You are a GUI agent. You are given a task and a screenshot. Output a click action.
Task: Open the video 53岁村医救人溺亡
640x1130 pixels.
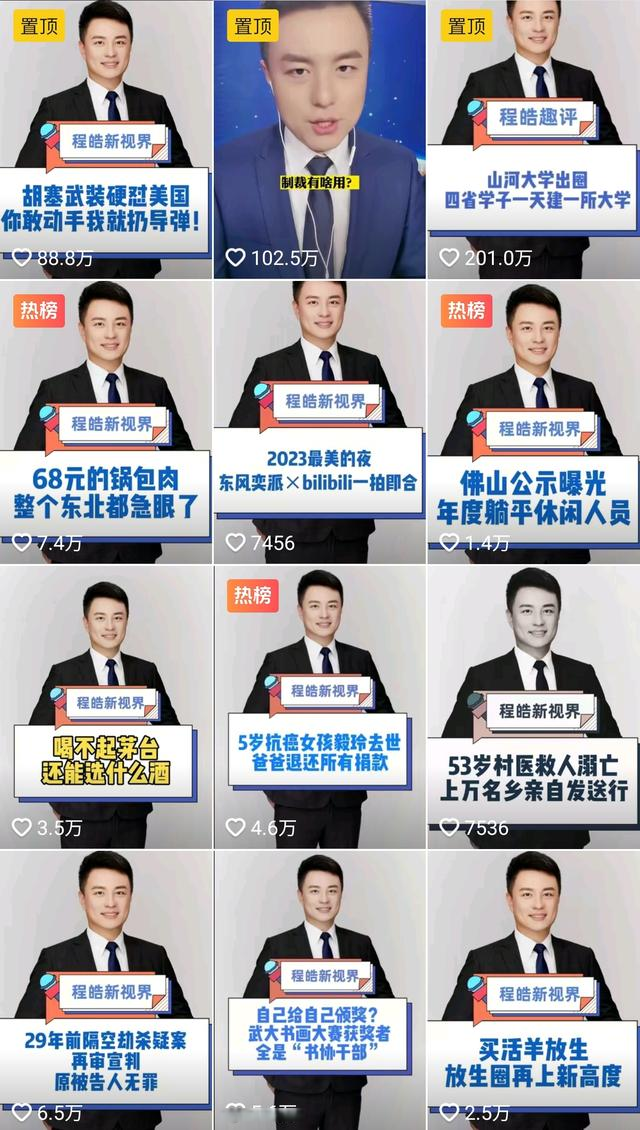pyautogui.click(x=533, y=706)
